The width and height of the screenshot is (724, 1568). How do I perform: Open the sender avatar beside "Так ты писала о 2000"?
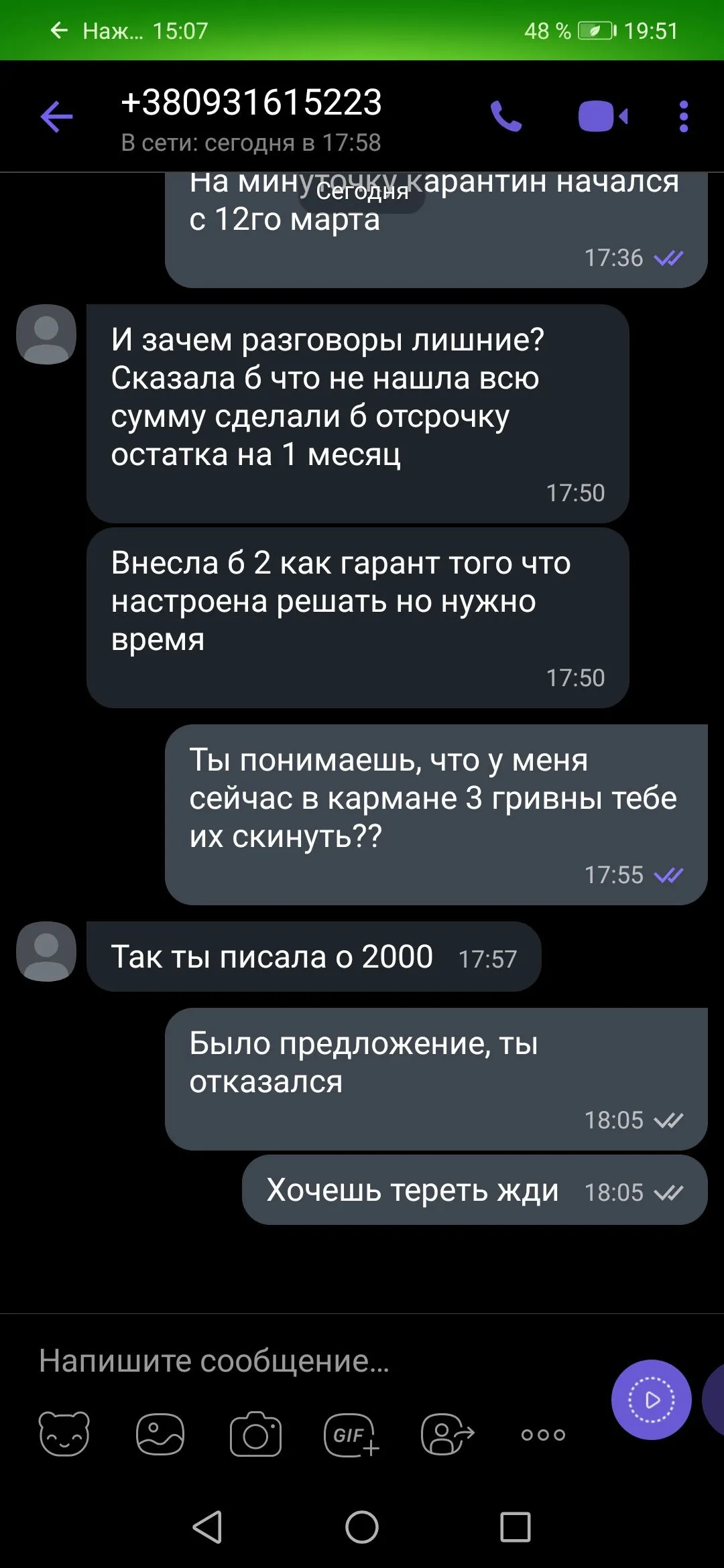[46, 952]
